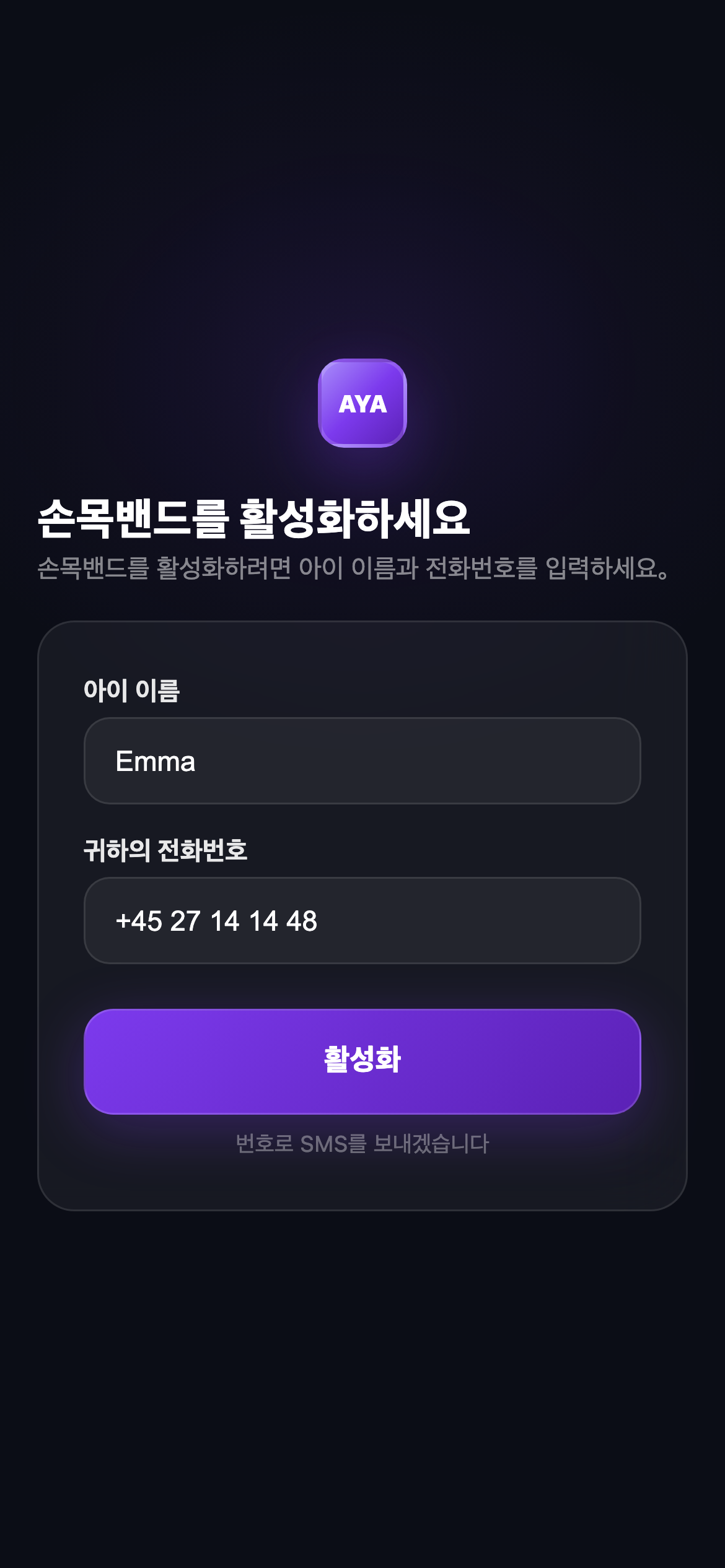This screenshot has height=1568, width=725.
Task: Click the purple 활성화 button
Action: (x=362, y=1060)
